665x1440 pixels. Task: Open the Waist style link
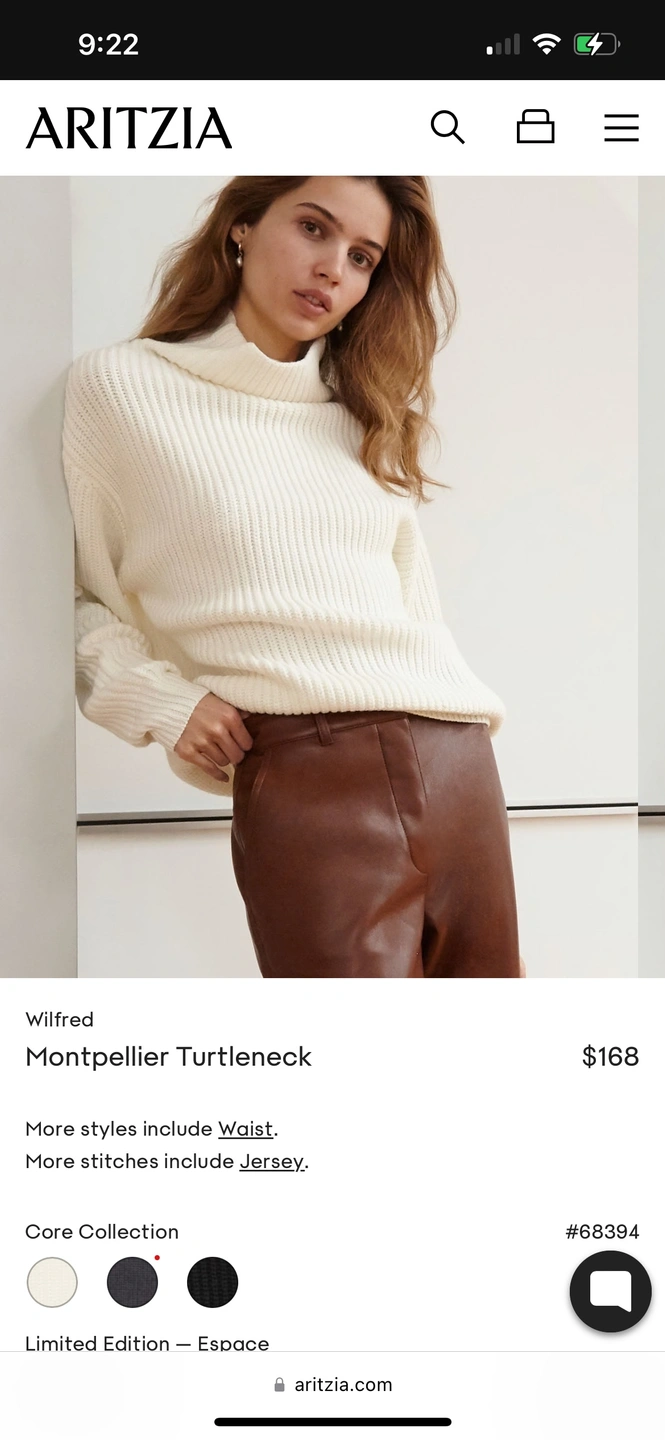245,1129
